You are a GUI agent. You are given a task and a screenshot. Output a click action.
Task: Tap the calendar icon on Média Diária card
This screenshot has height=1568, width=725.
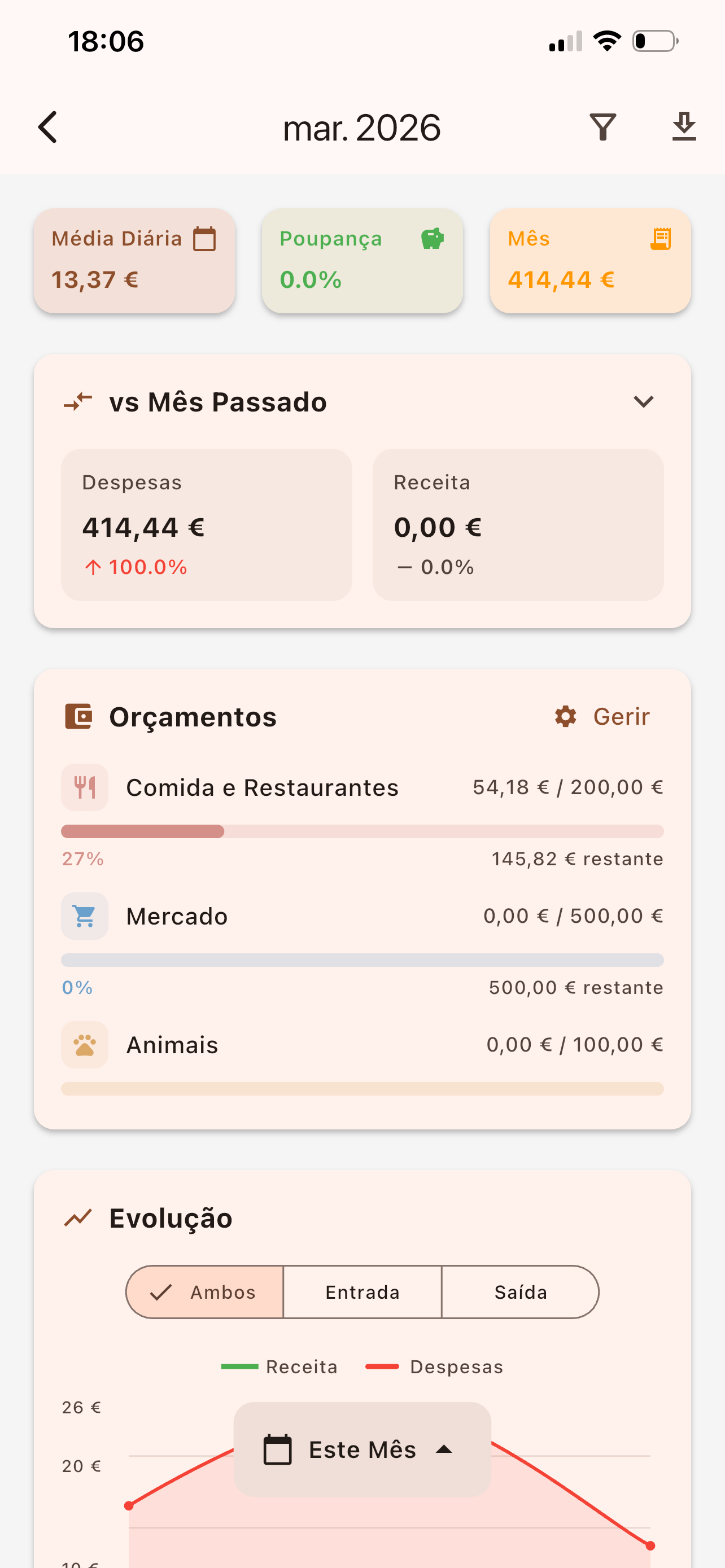(x=205, y=239)
